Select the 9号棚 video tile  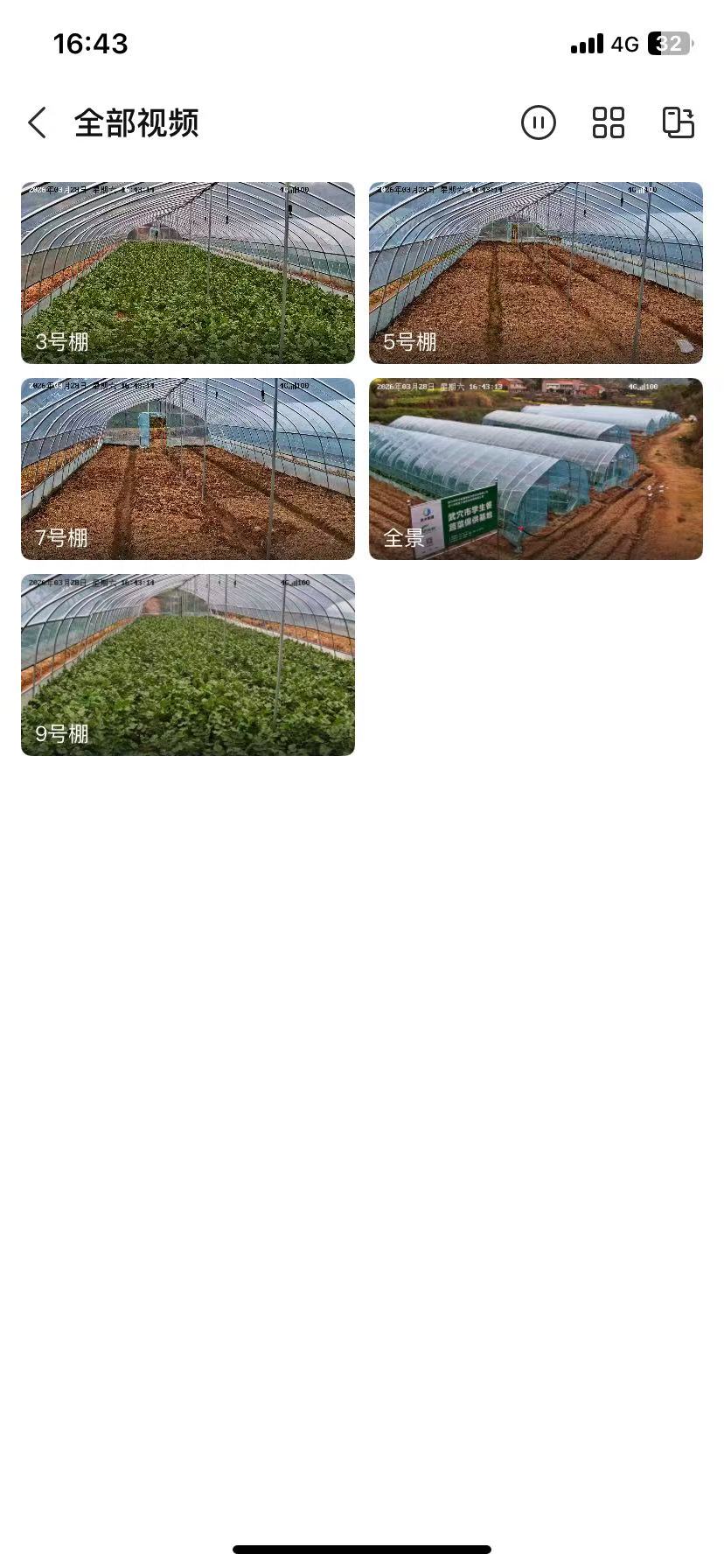pyautogui.click(x=188, y=665)
